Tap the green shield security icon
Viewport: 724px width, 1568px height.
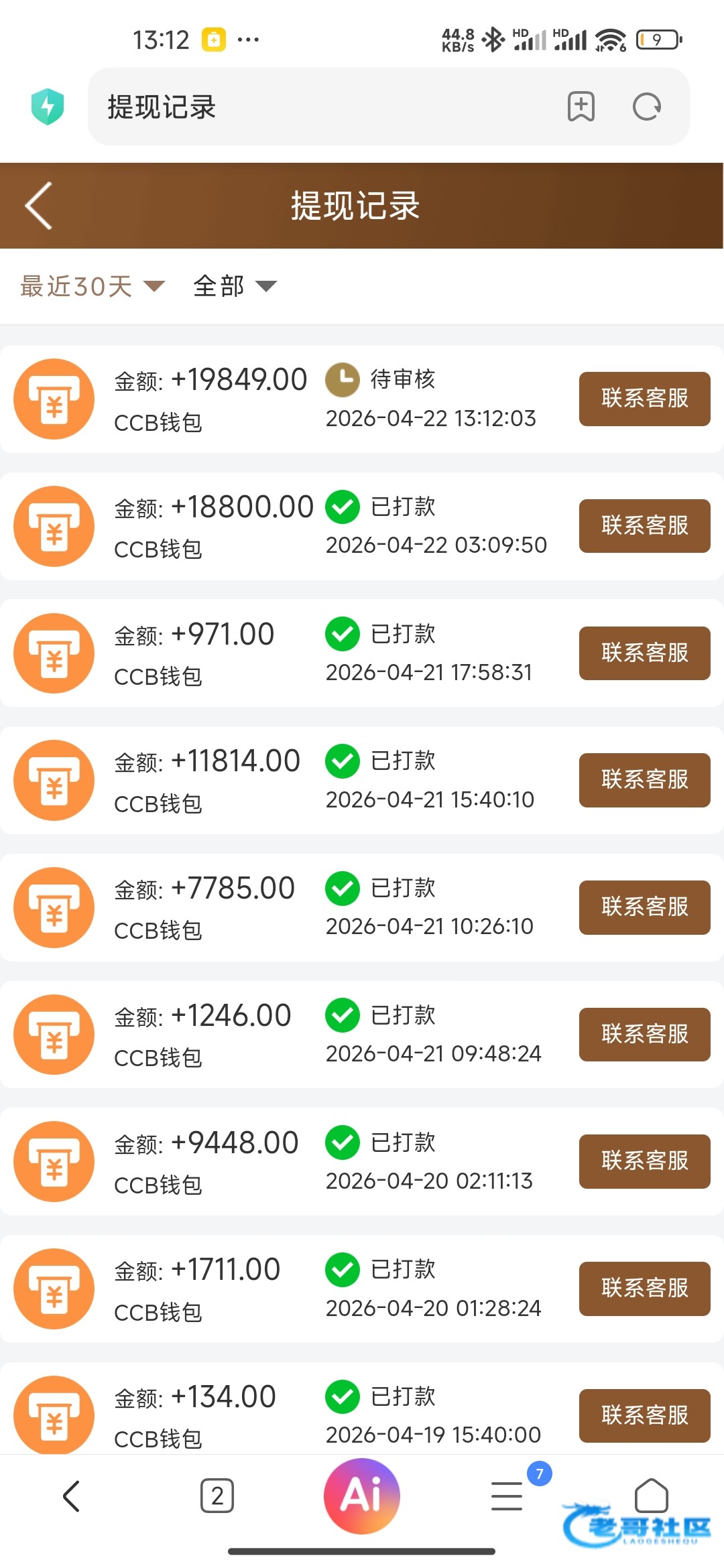48,107
